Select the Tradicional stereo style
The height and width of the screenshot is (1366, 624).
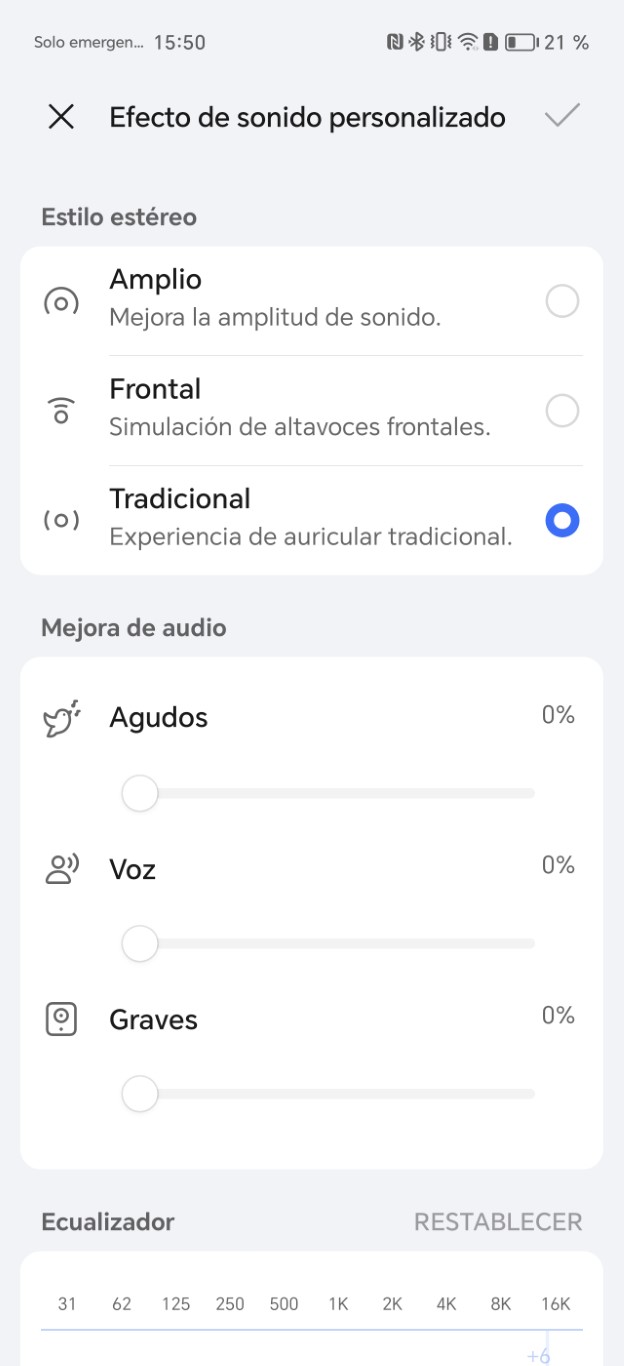[x=311, y=520]
